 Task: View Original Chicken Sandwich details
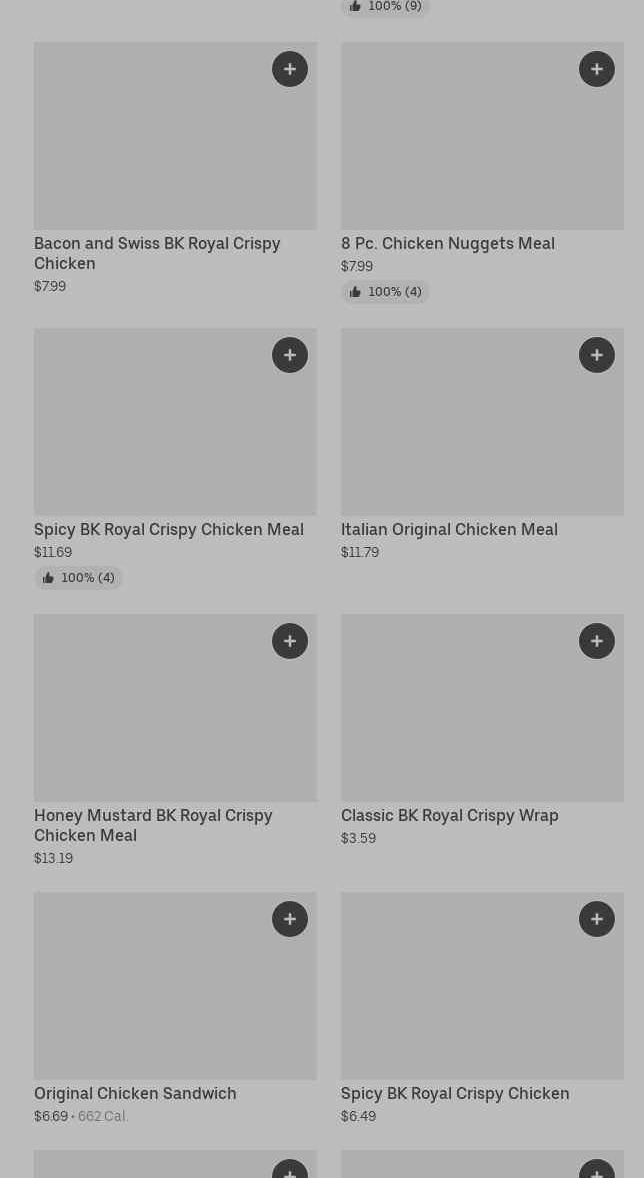[x=135, y=1093]
